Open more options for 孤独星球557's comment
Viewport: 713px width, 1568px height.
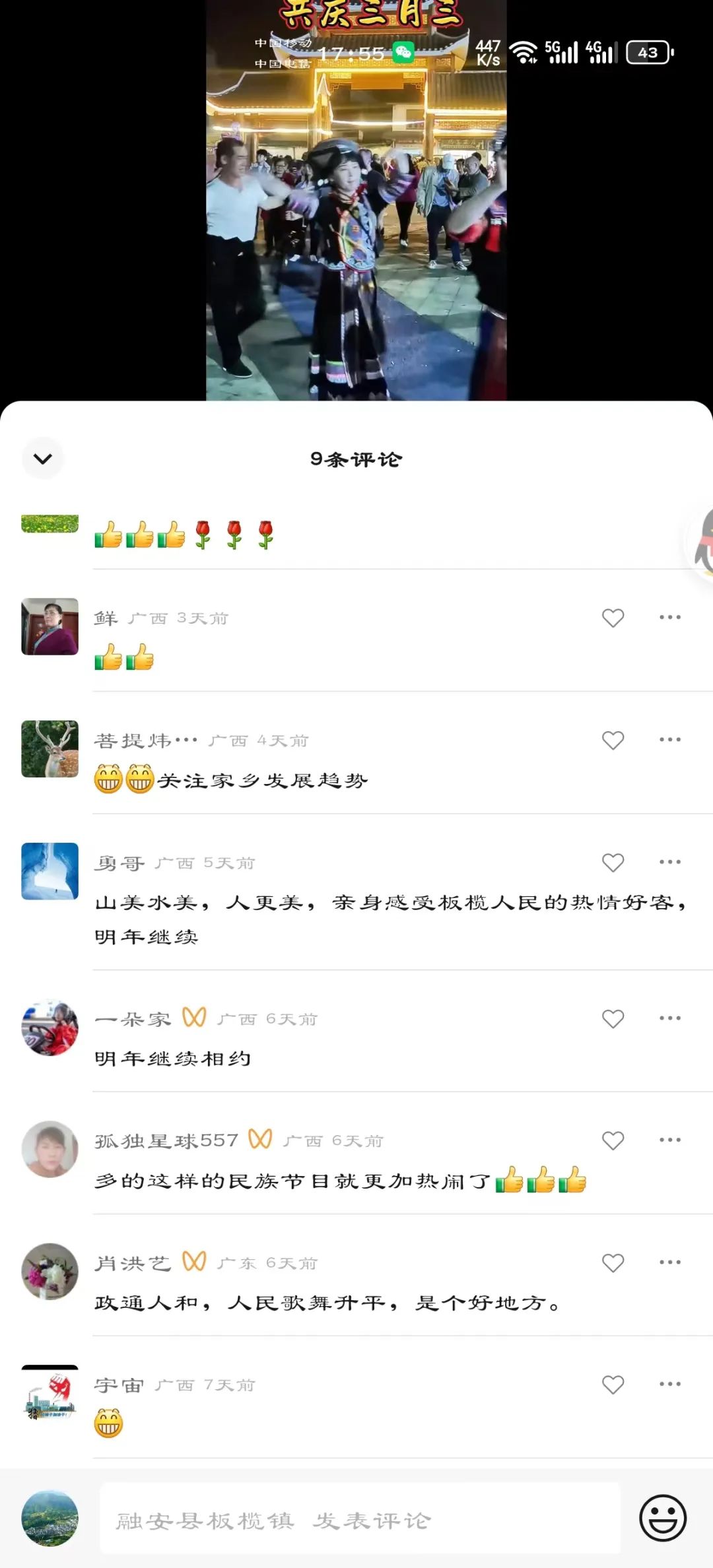coord(669,1140)
